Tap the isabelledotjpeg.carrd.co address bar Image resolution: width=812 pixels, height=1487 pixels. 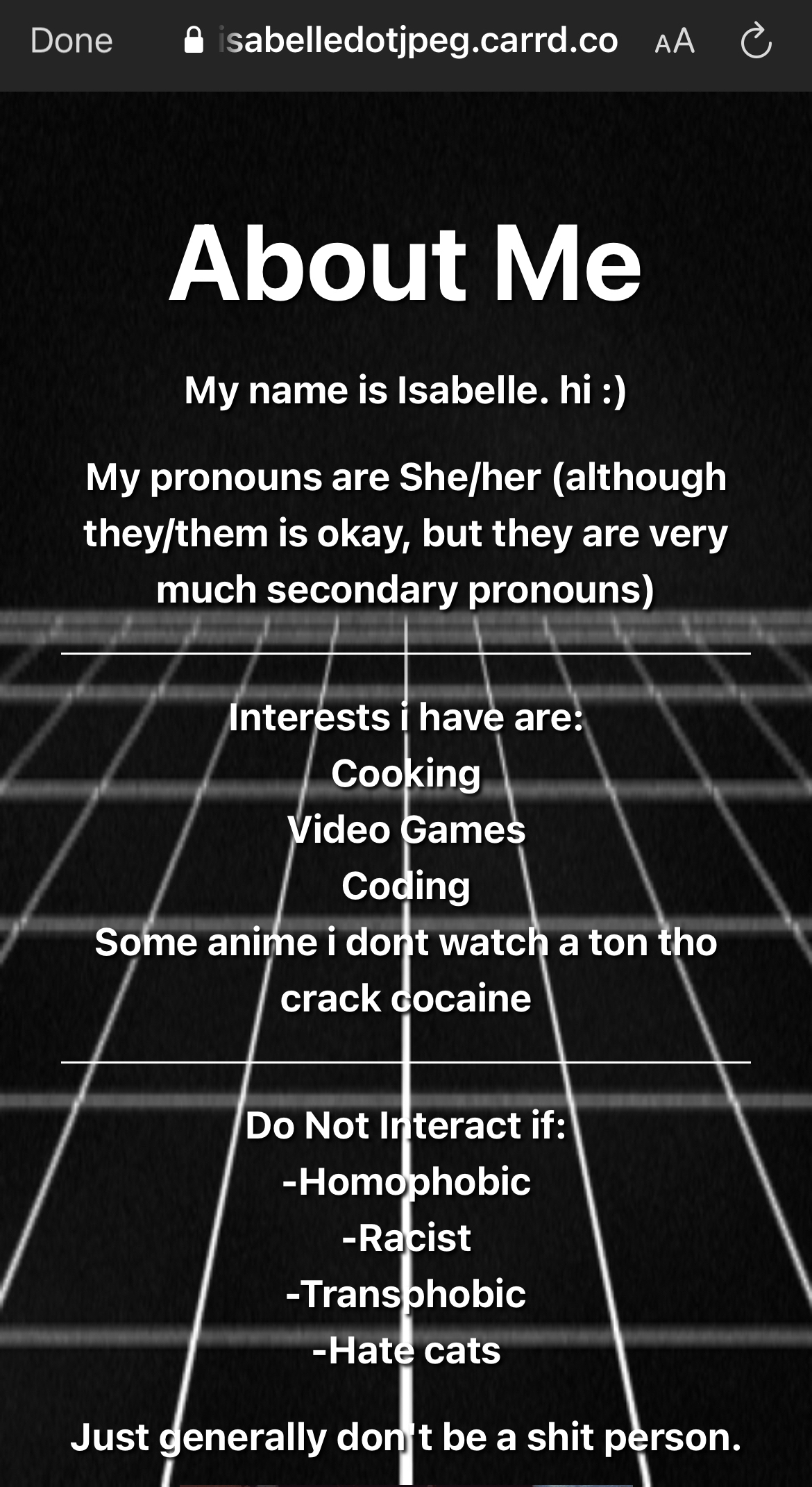(x=400, y=41)
